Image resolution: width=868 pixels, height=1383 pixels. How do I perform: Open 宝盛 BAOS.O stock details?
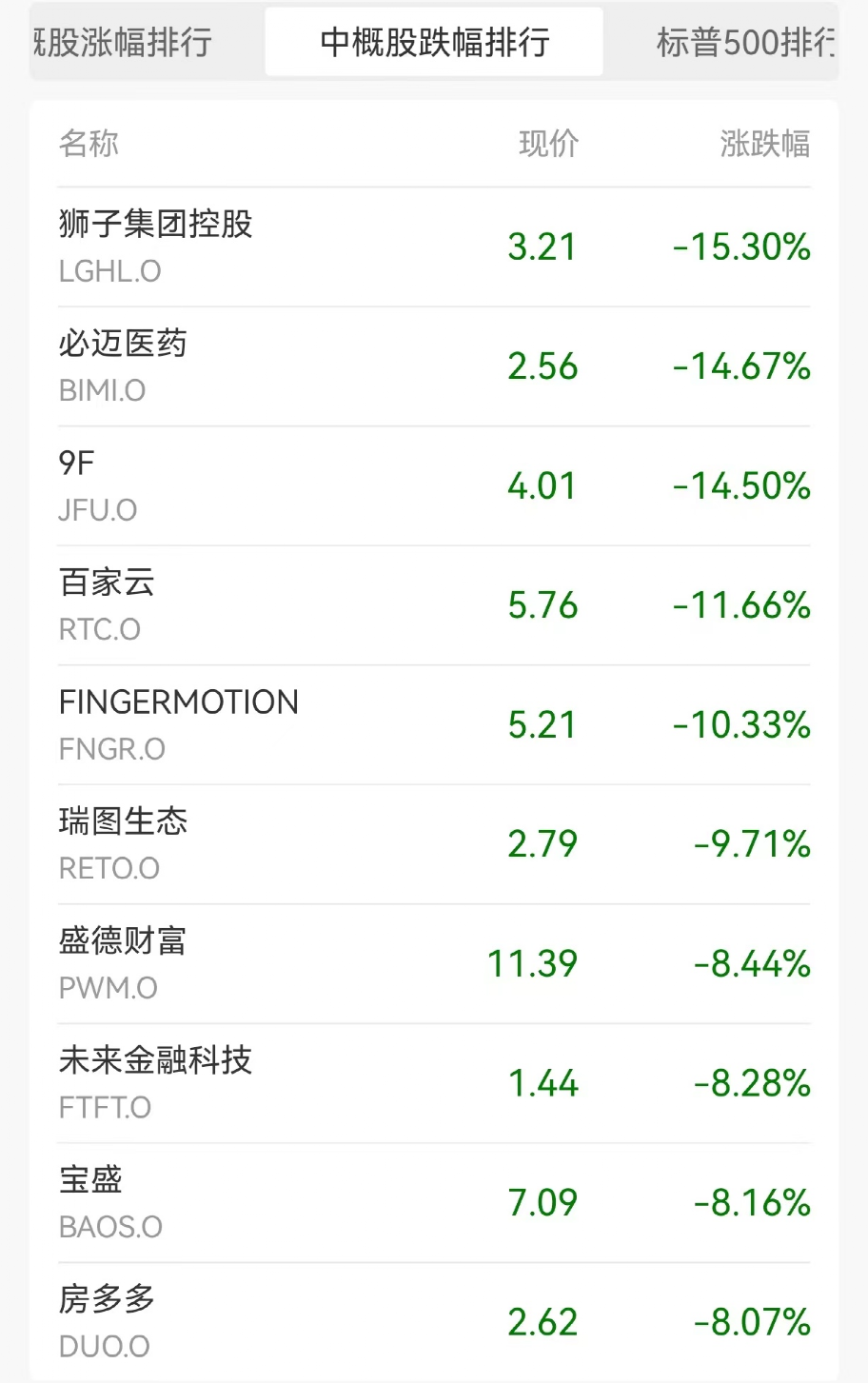(x=434, y=1202)
